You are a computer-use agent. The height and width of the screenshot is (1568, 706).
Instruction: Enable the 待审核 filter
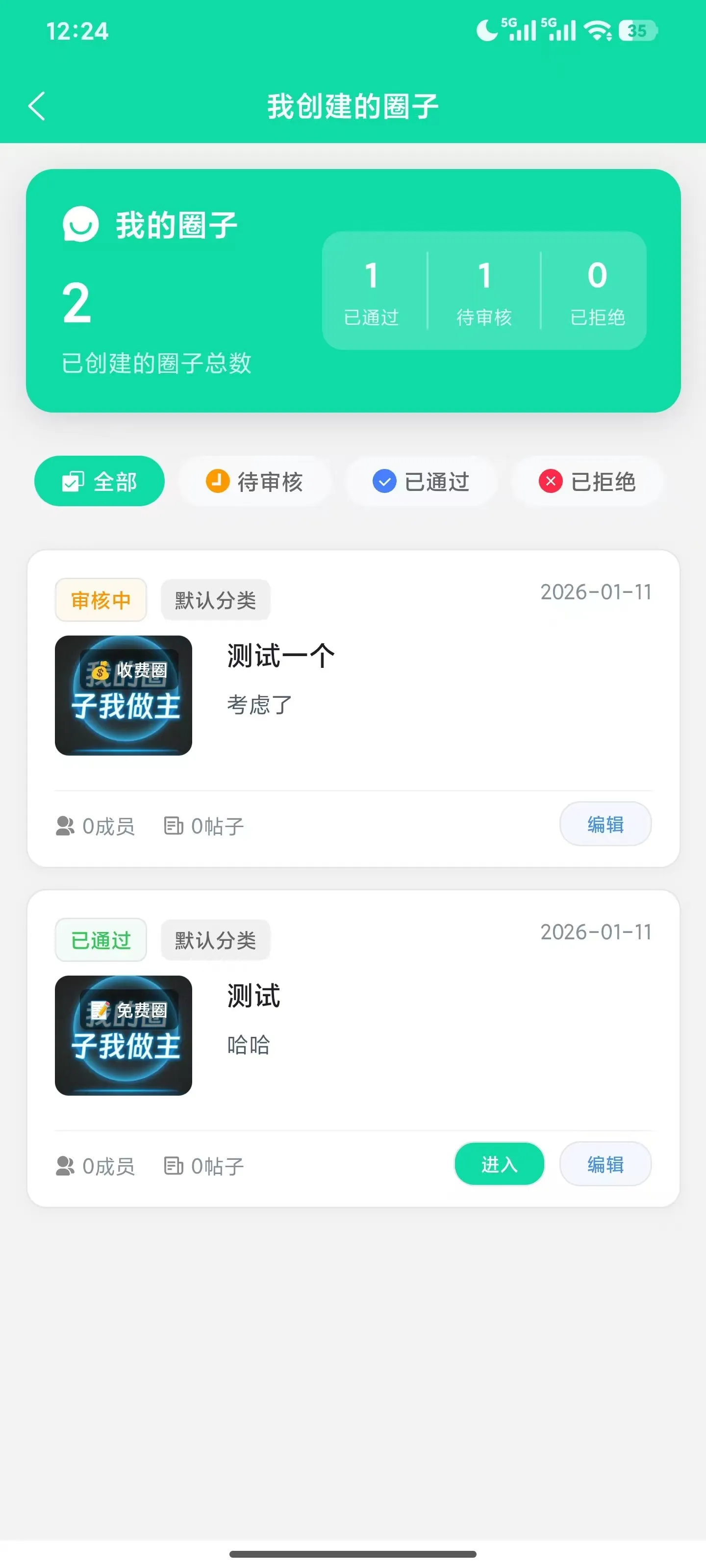click(x=254, y=481)
